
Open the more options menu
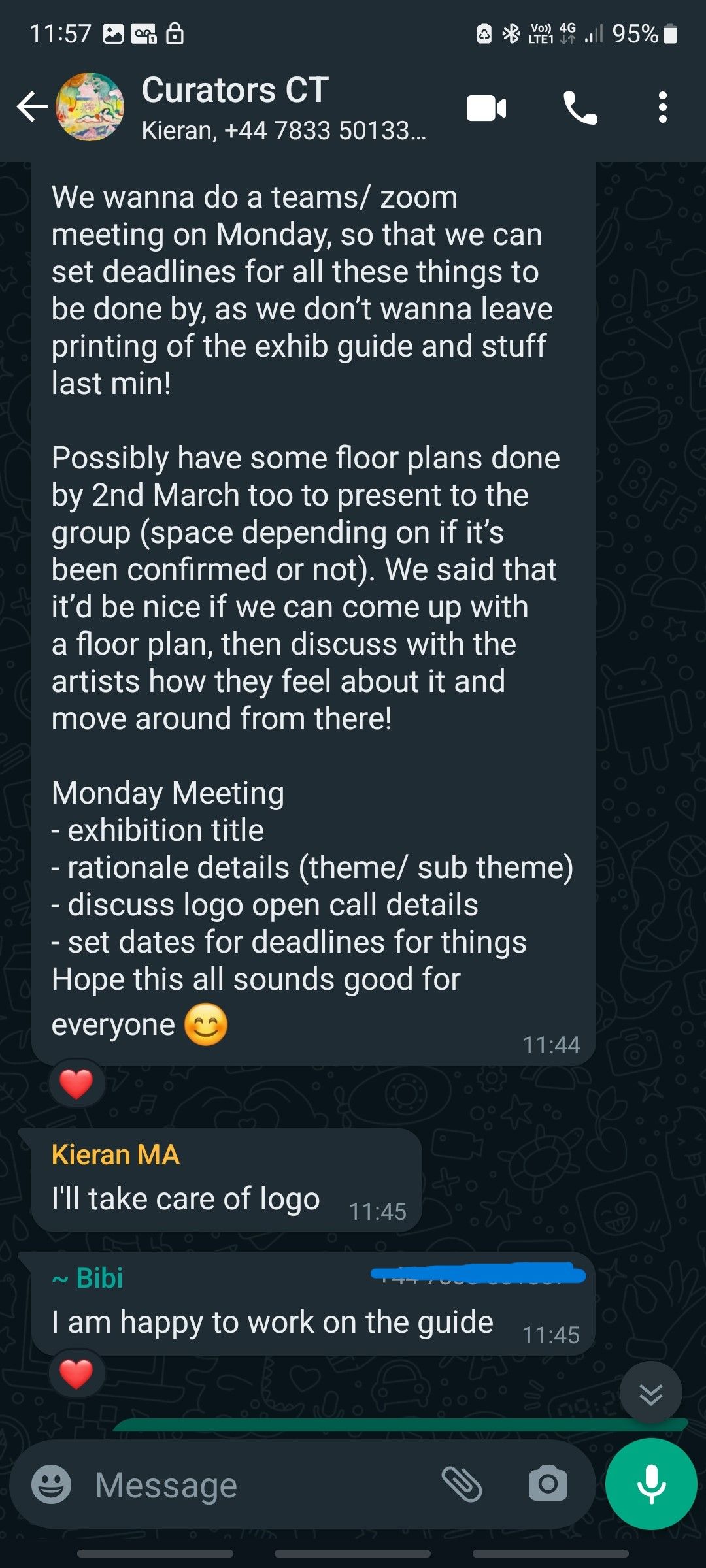coord(662,108)
